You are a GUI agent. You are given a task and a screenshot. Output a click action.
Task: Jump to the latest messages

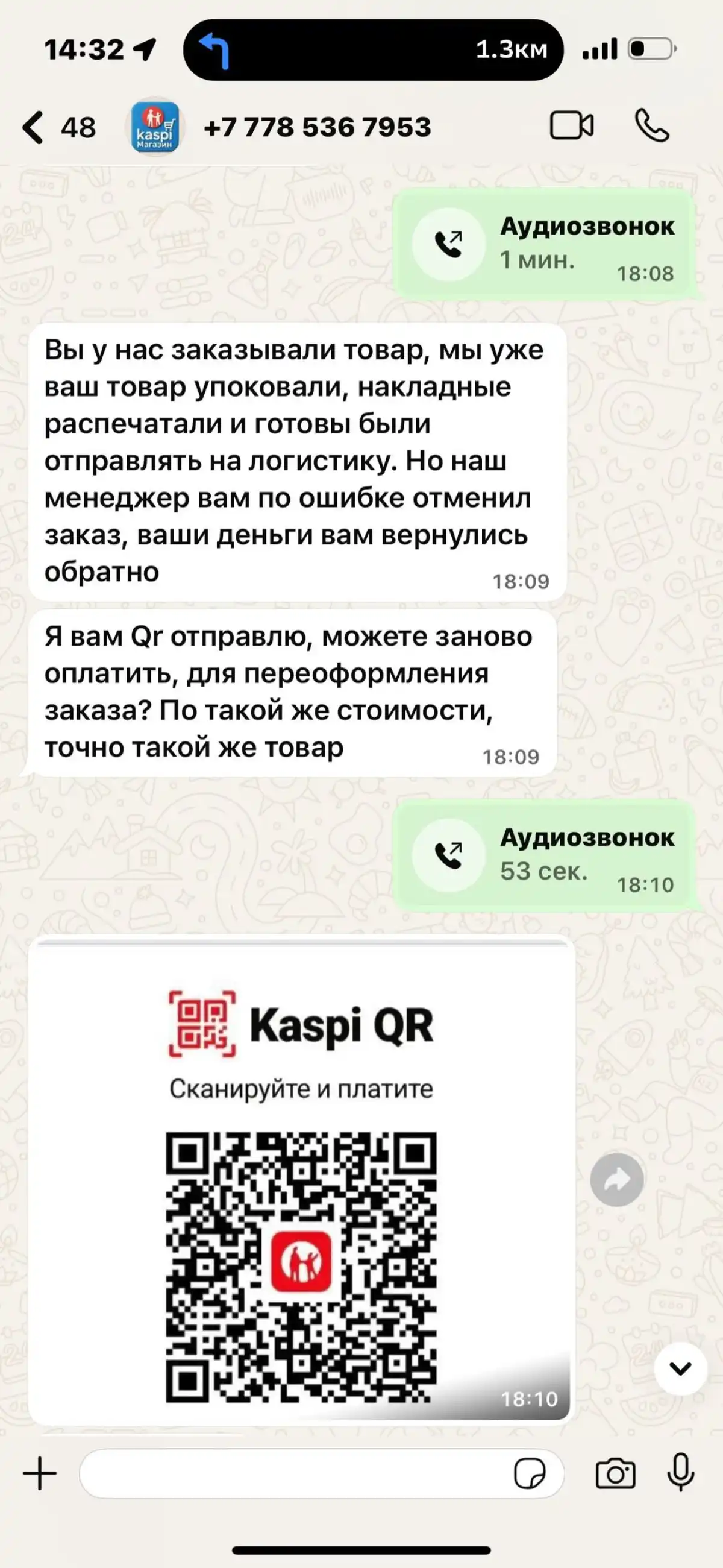(680, 1368)
